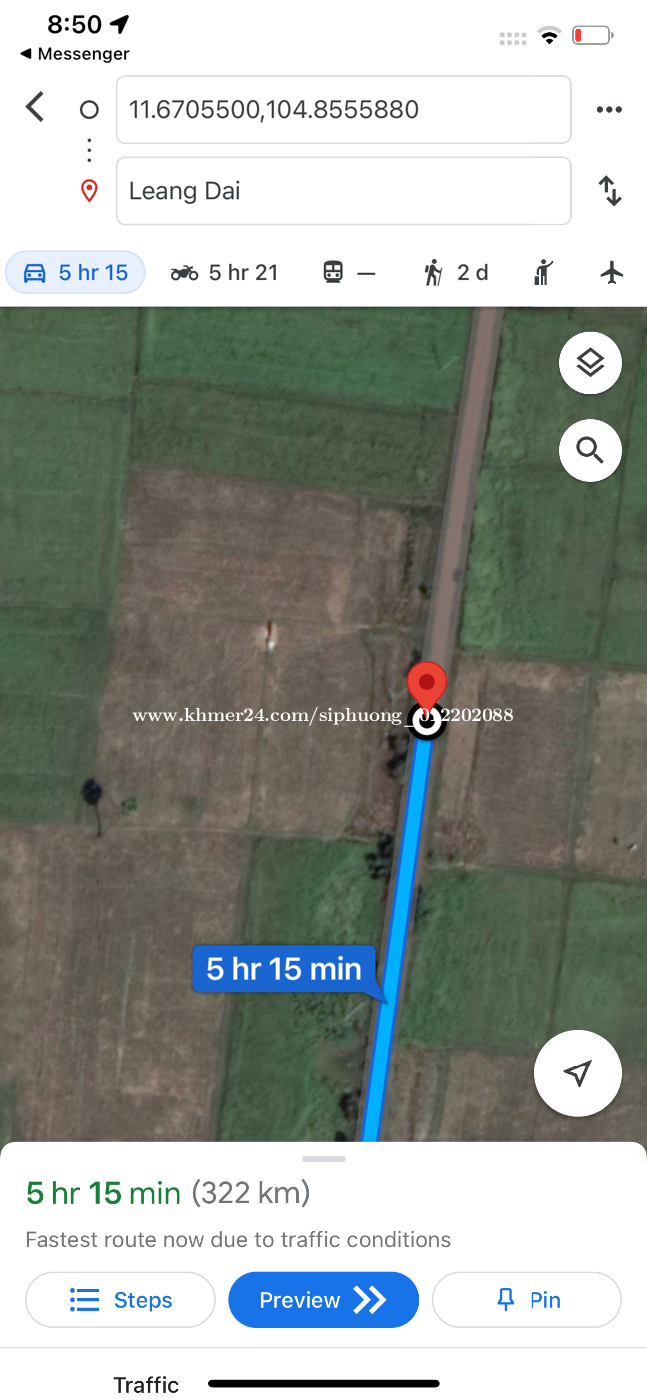Open the three-dot options menu

(609, 110)
